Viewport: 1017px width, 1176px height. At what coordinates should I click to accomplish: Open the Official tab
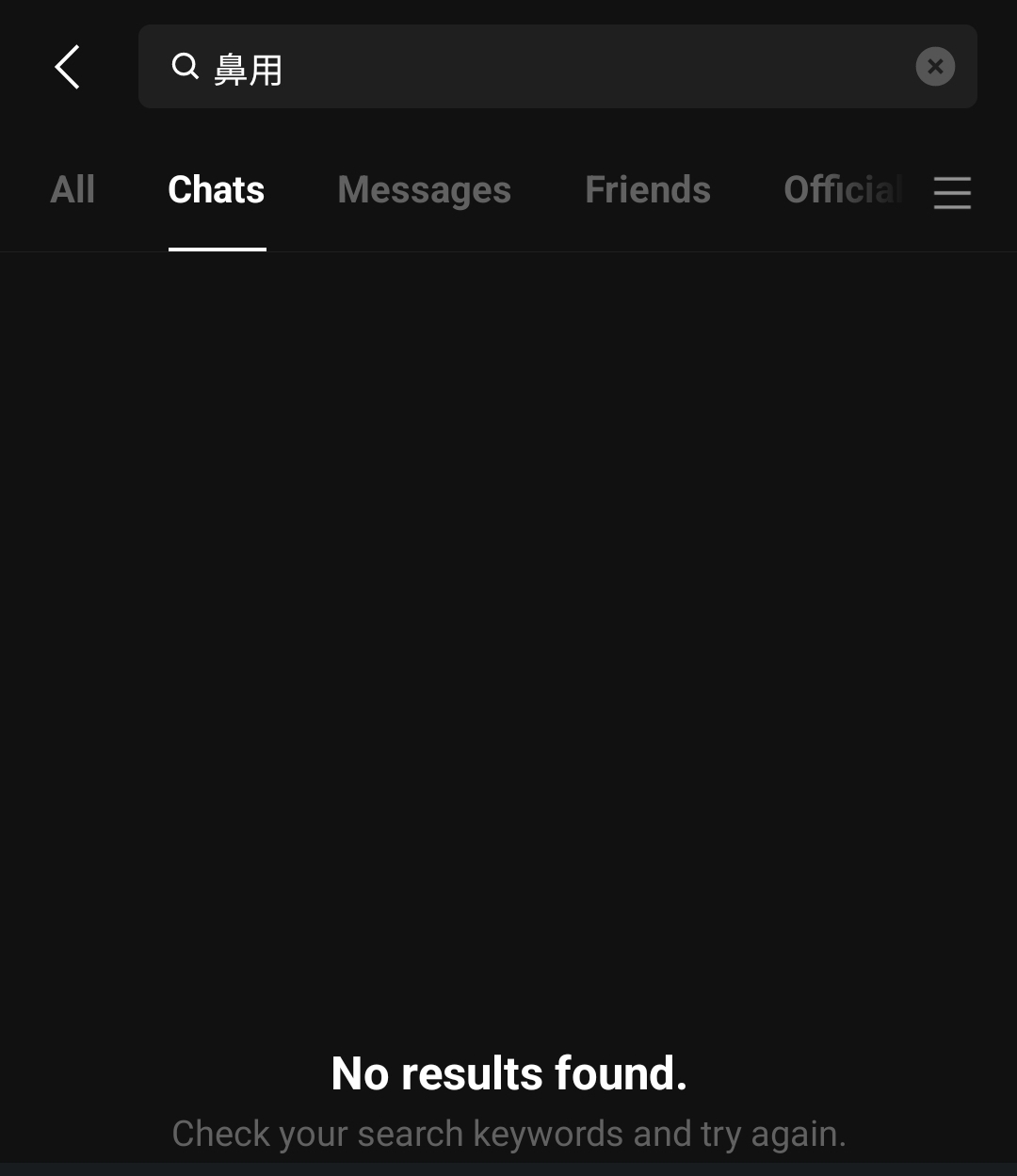[842, 190]
